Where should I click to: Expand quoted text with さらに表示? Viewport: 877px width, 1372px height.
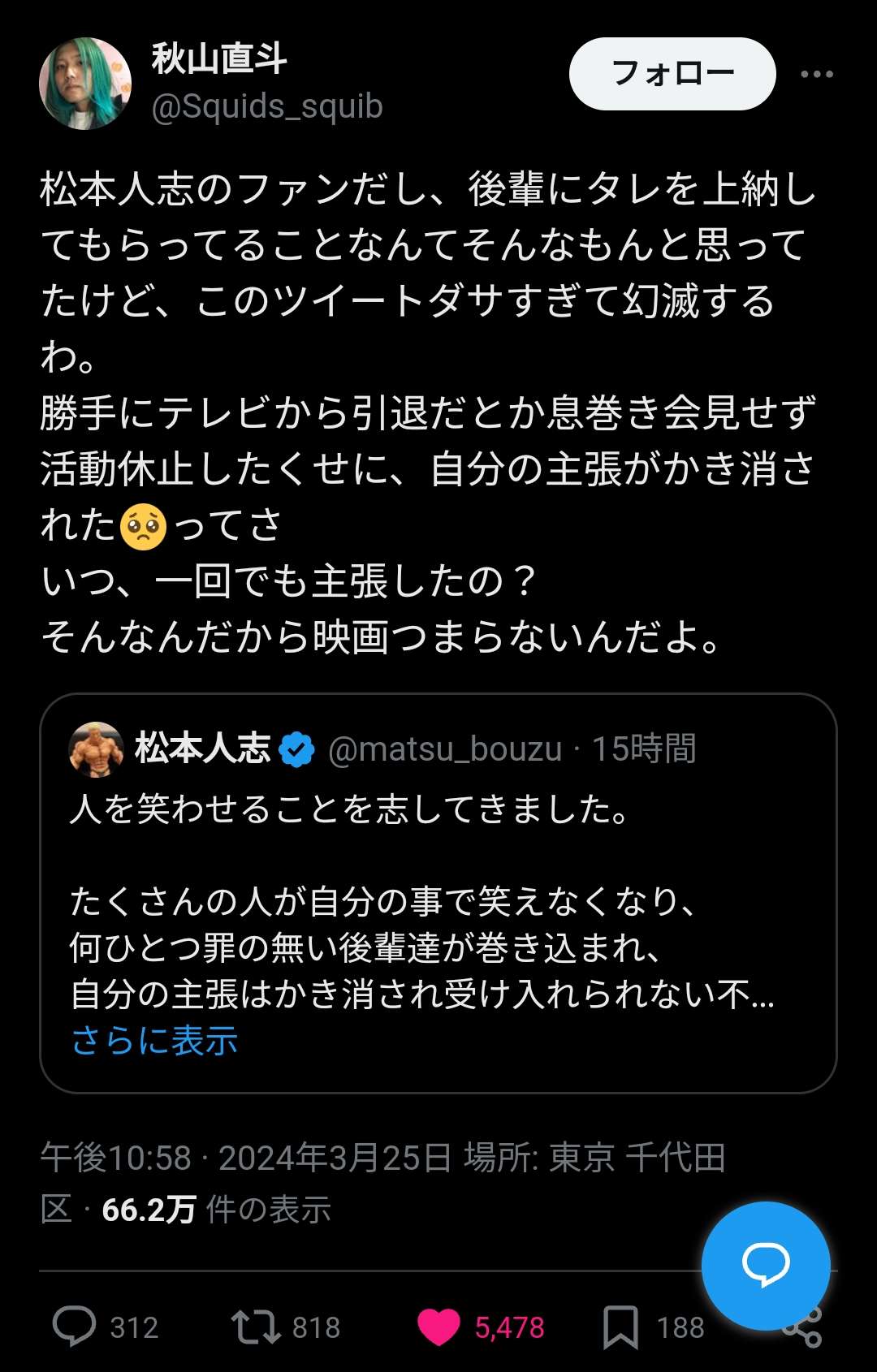pyautogui.click(x=154, y=1040)
